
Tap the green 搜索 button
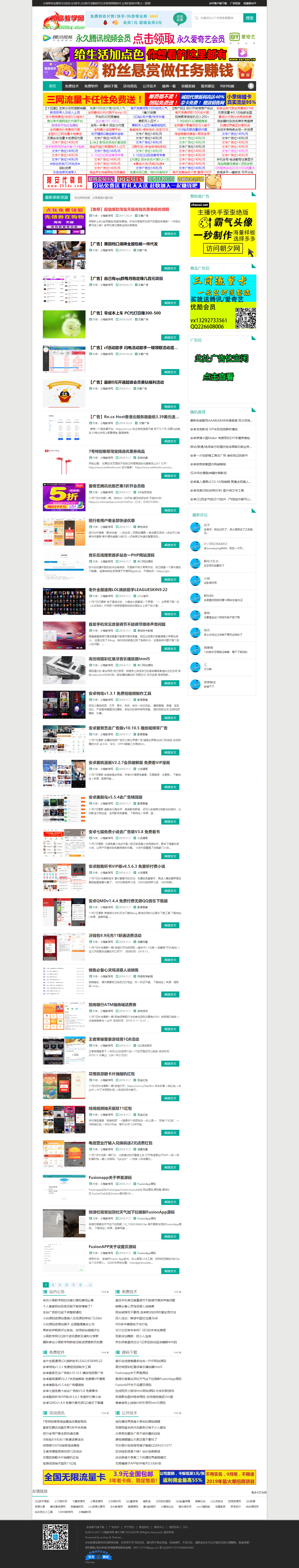click(249, 18)
